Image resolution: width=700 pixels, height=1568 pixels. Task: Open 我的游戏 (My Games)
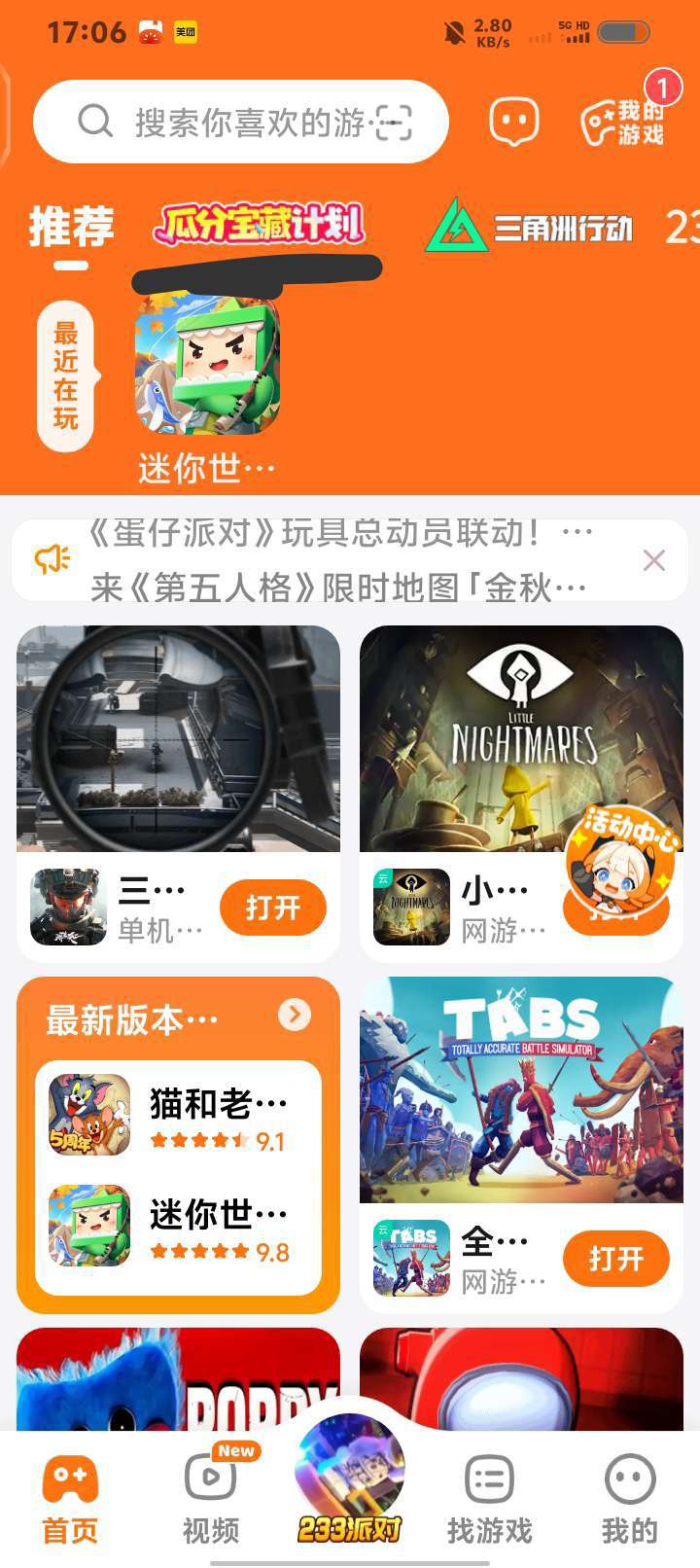click(624, 122)
